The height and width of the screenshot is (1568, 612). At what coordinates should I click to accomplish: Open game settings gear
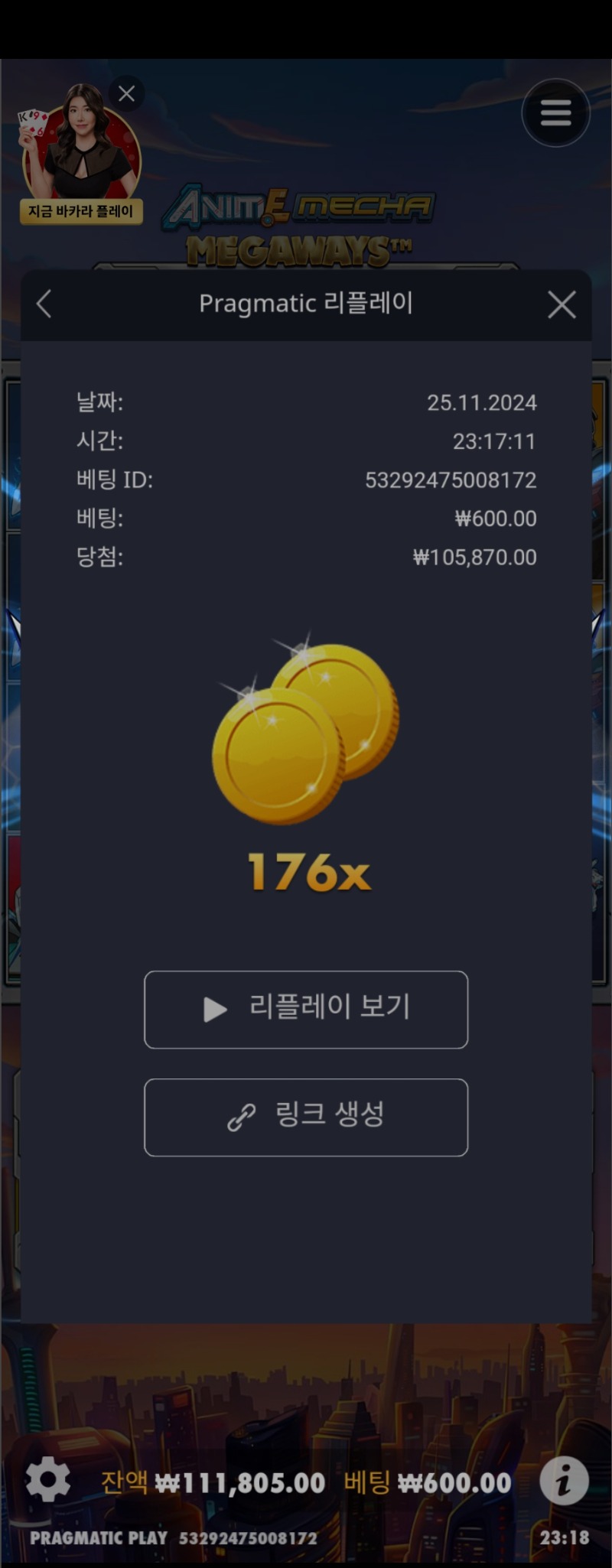click(x=48, y=1481)
